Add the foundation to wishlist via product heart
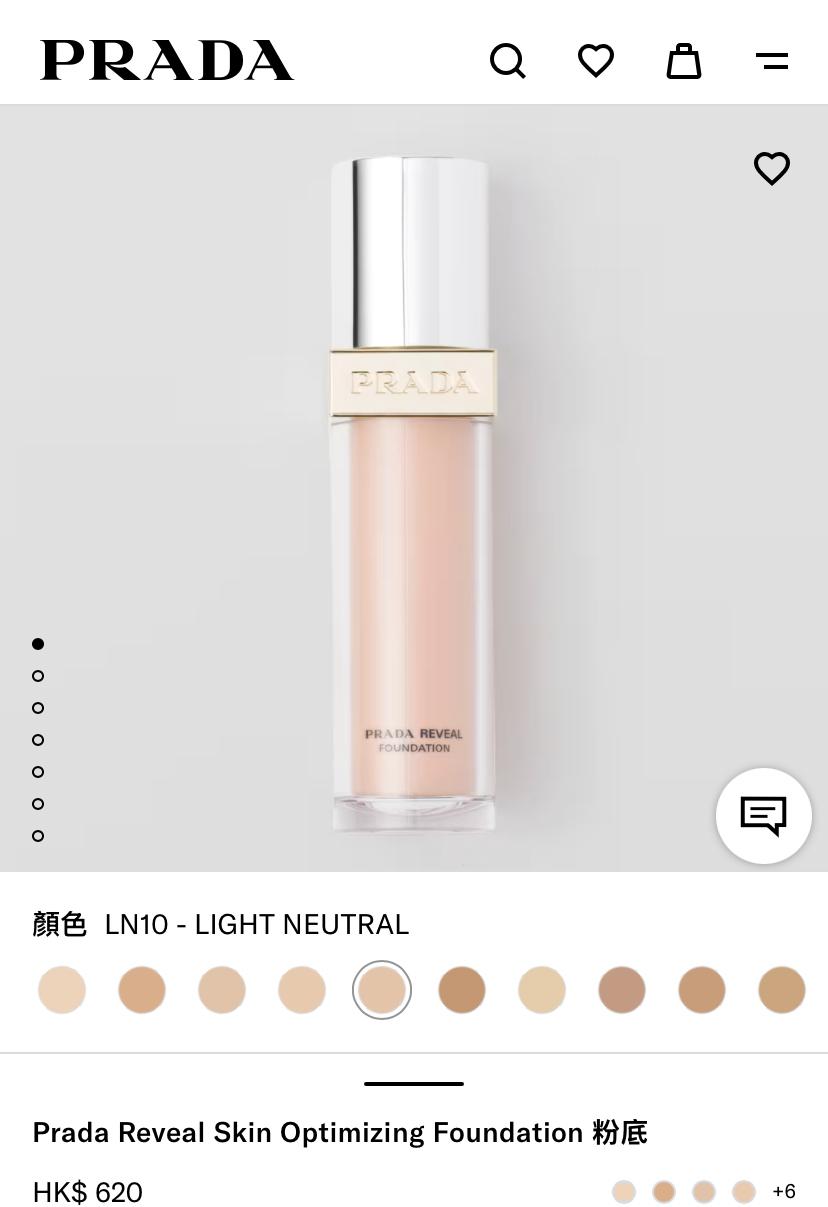 tap(772, 169)
